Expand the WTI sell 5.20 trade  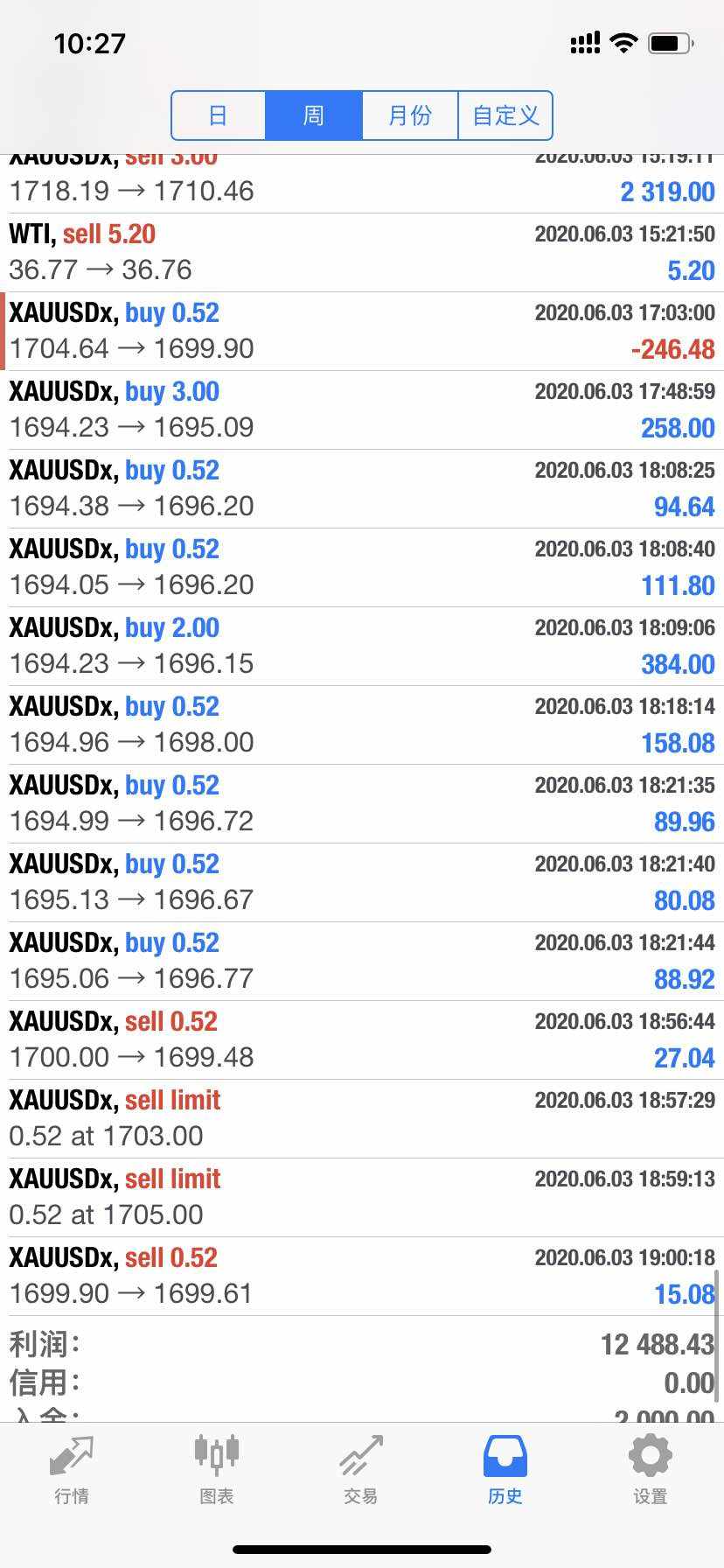click(x=362, y=253)
